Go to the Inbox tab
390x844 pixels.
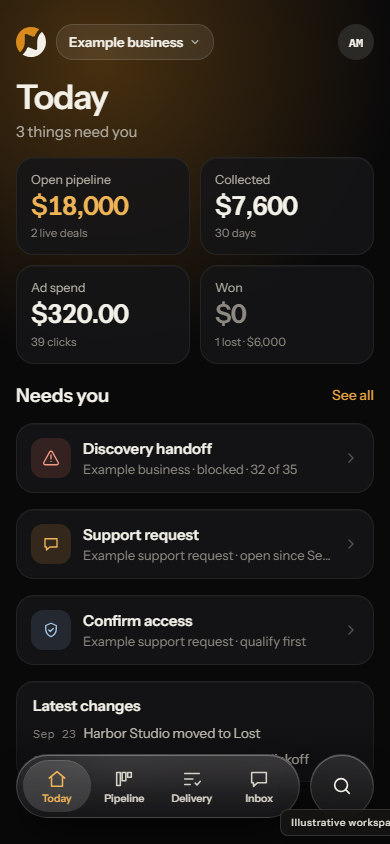(259, 787)
